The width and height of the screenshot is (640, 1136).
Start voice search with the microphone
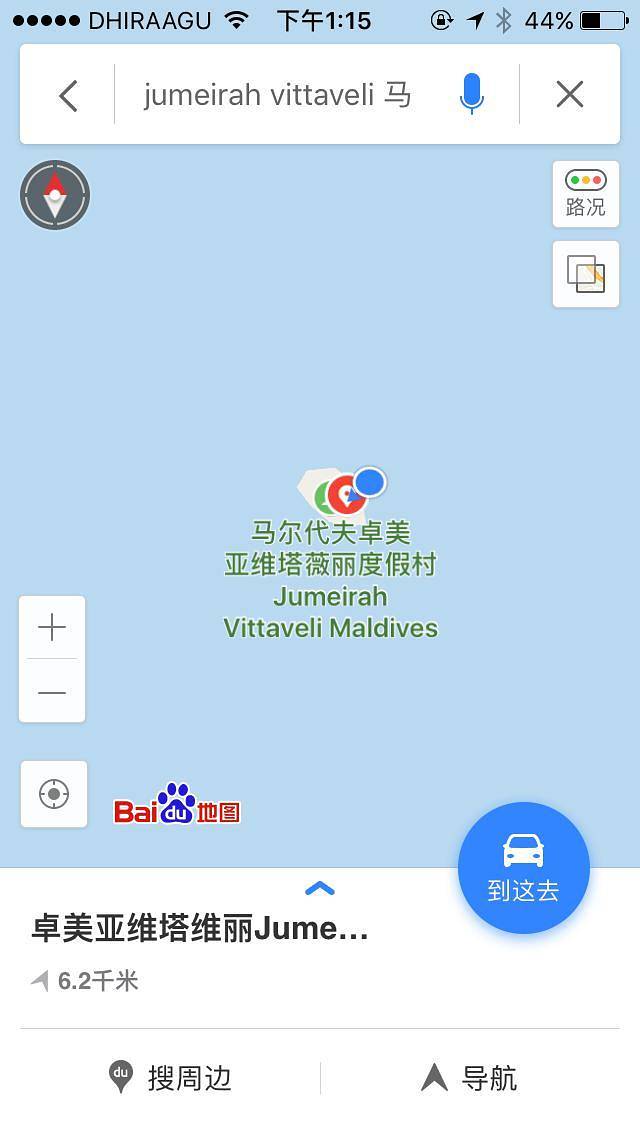click(471, 94)
